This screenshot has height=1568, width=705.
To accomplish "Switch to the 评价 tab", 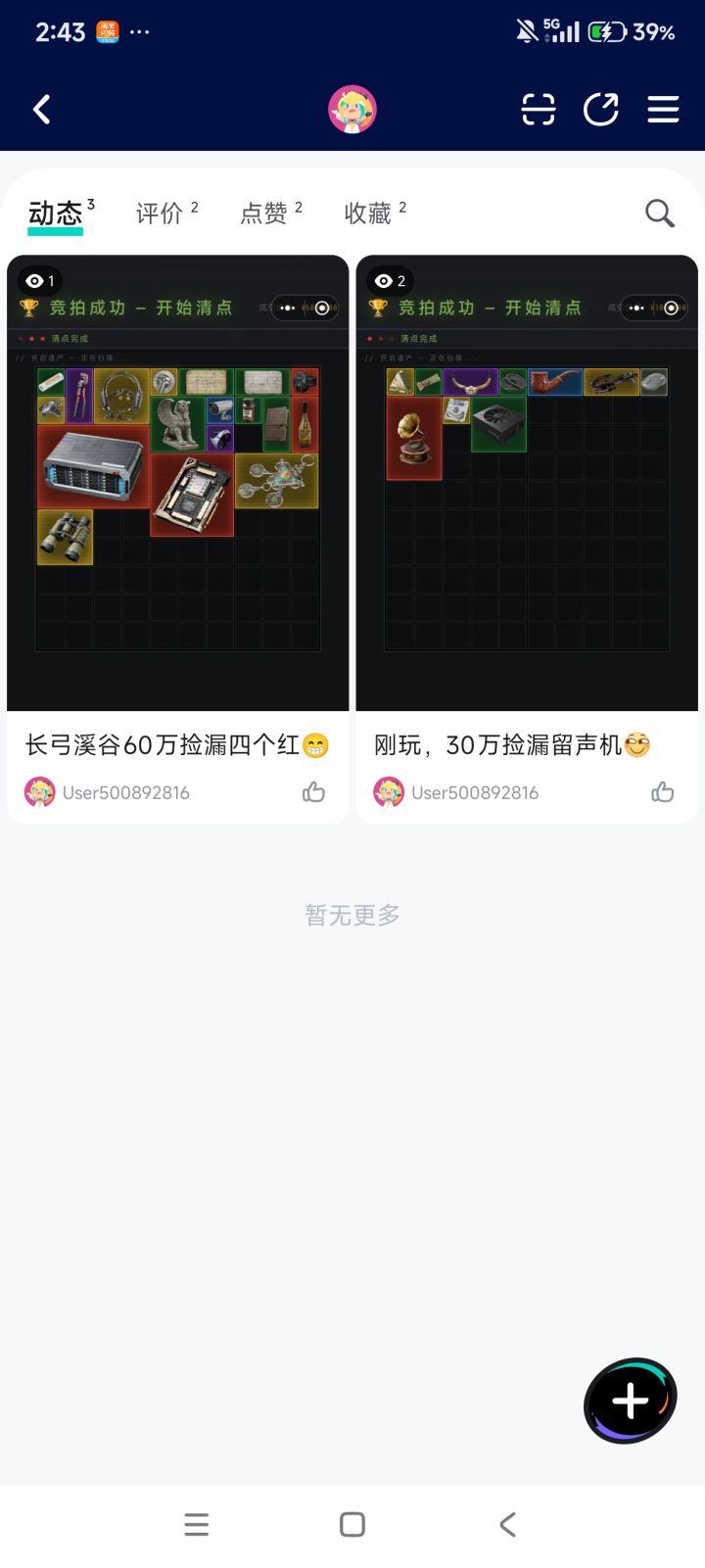I will click(160, 214).
